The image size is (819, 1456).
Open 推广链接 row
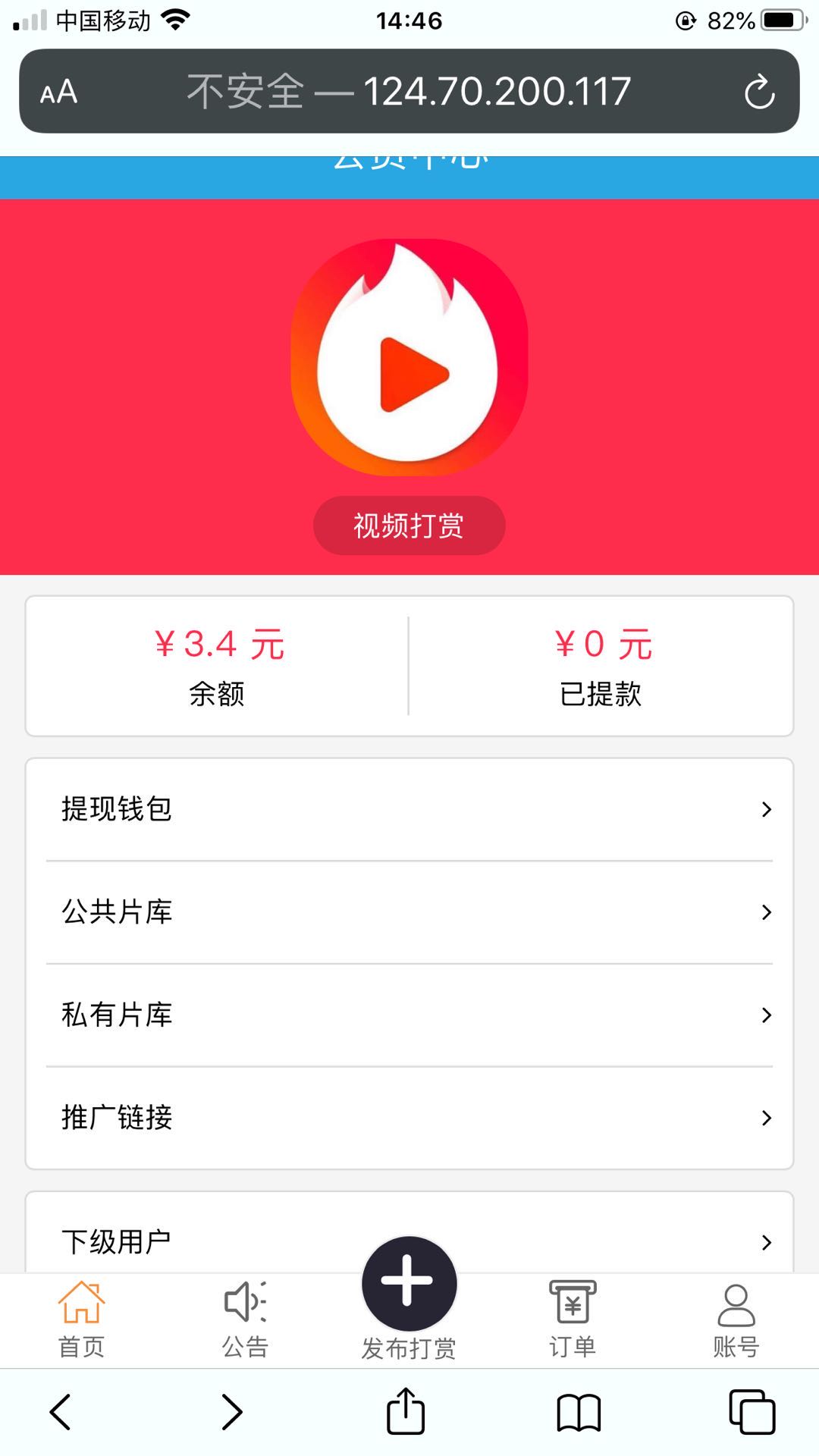(x=409, y=1117)
